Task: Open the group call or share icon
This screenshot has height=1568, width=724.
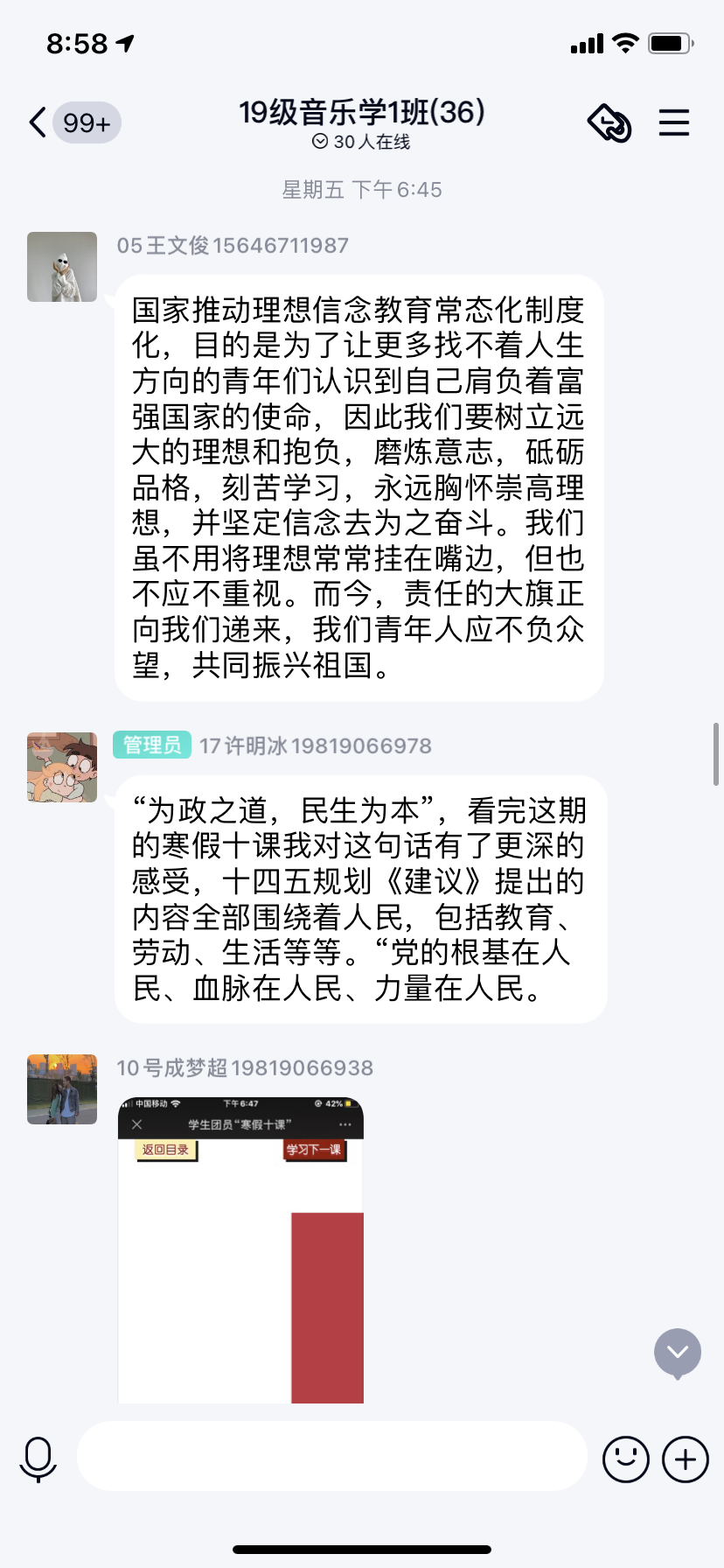Action: tap(609, 122)
